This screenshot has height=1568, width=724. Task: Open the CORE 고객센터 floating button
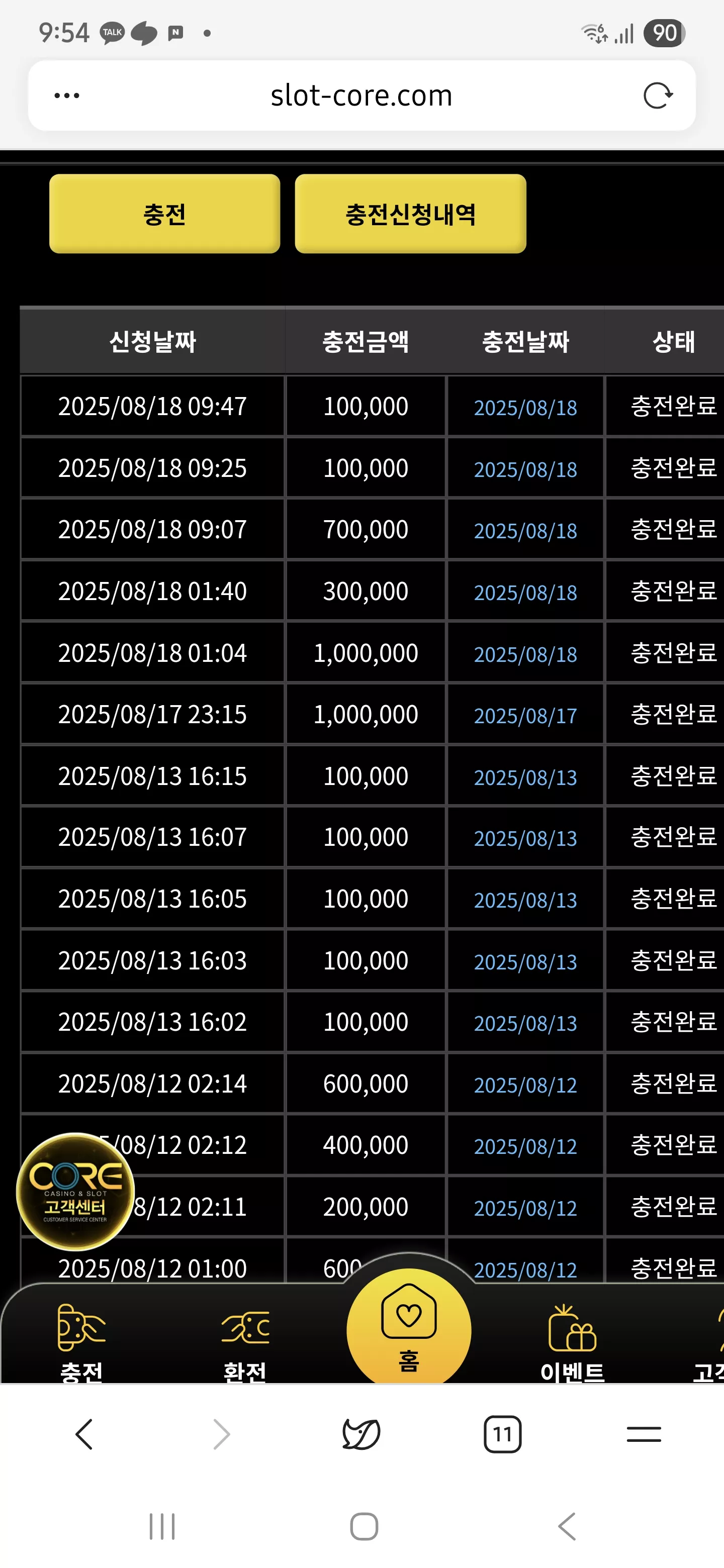point(75,1192)
